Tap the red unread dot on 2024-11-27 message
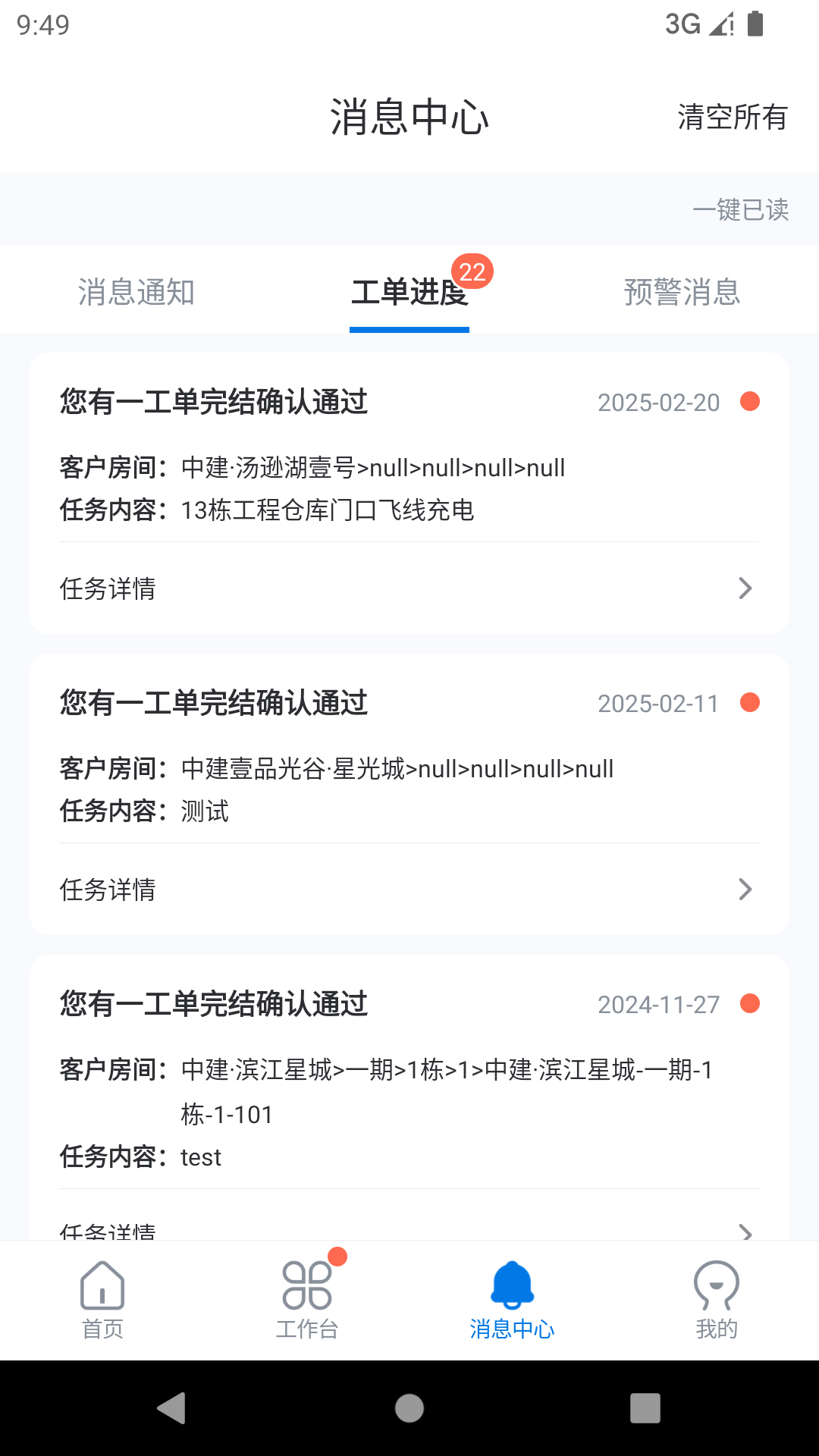This screenshot has height=1456, width=819. [750, 1003]
